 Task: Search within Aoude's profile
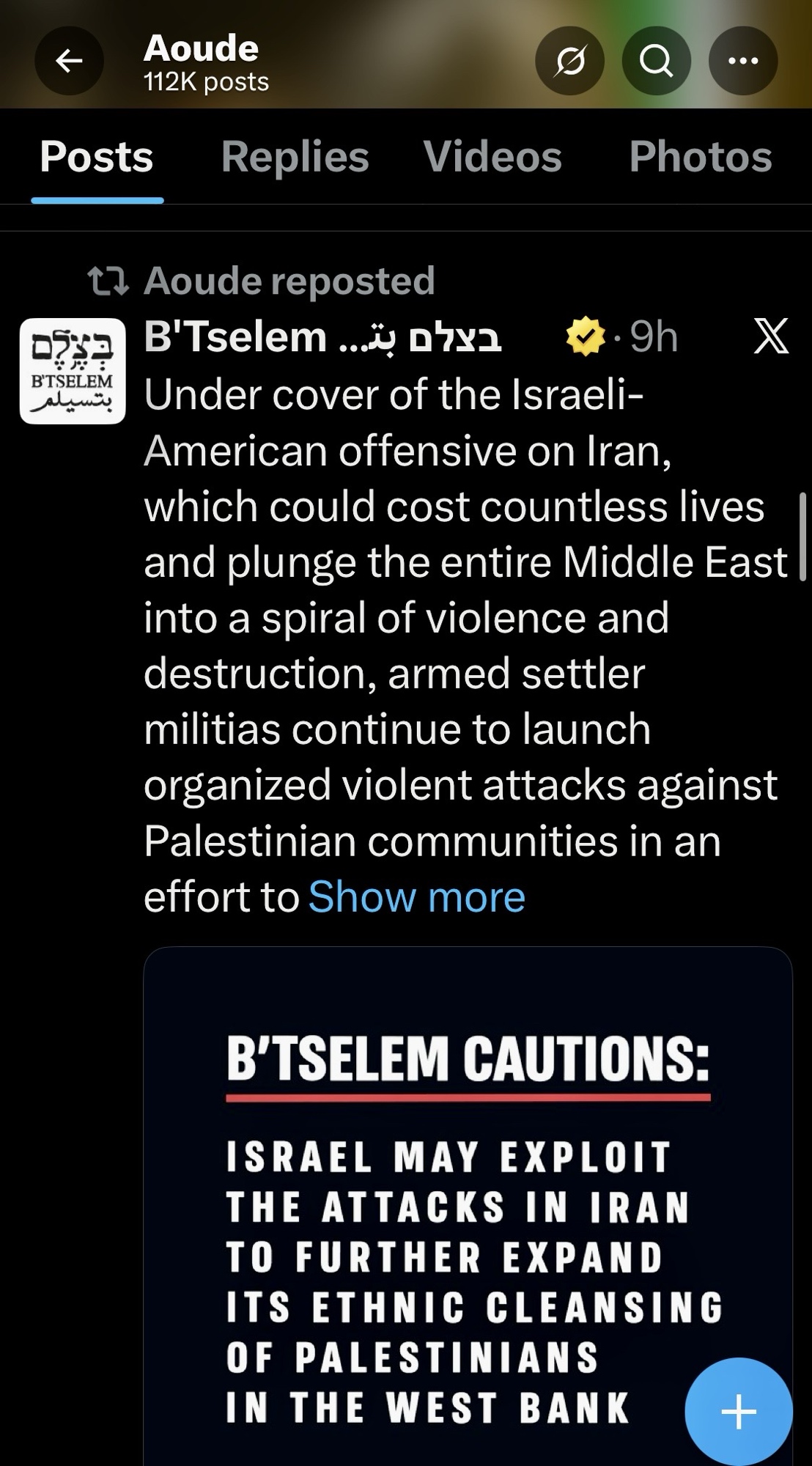pos(656,61)
